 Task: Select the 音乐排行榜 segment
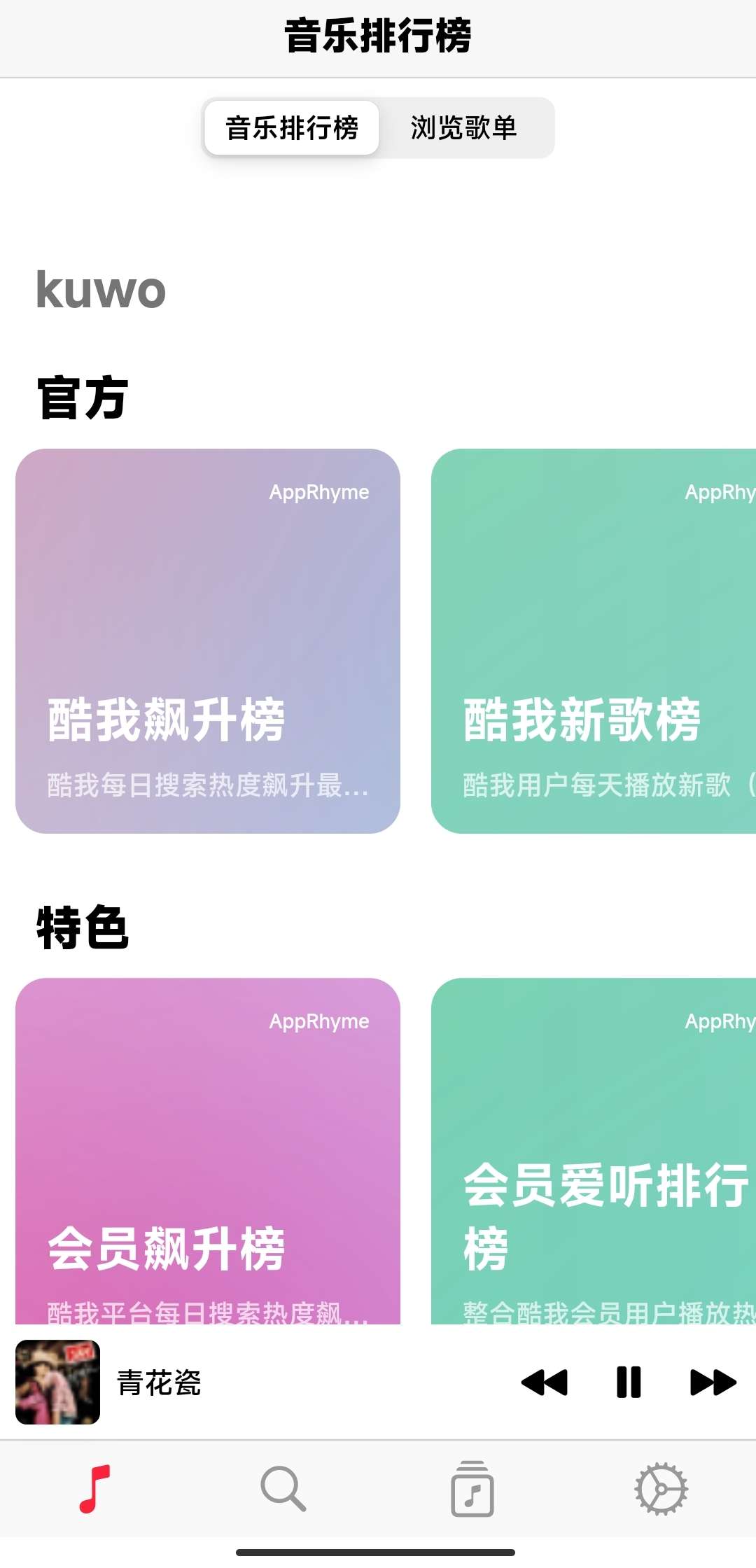[x=292, y=128]
